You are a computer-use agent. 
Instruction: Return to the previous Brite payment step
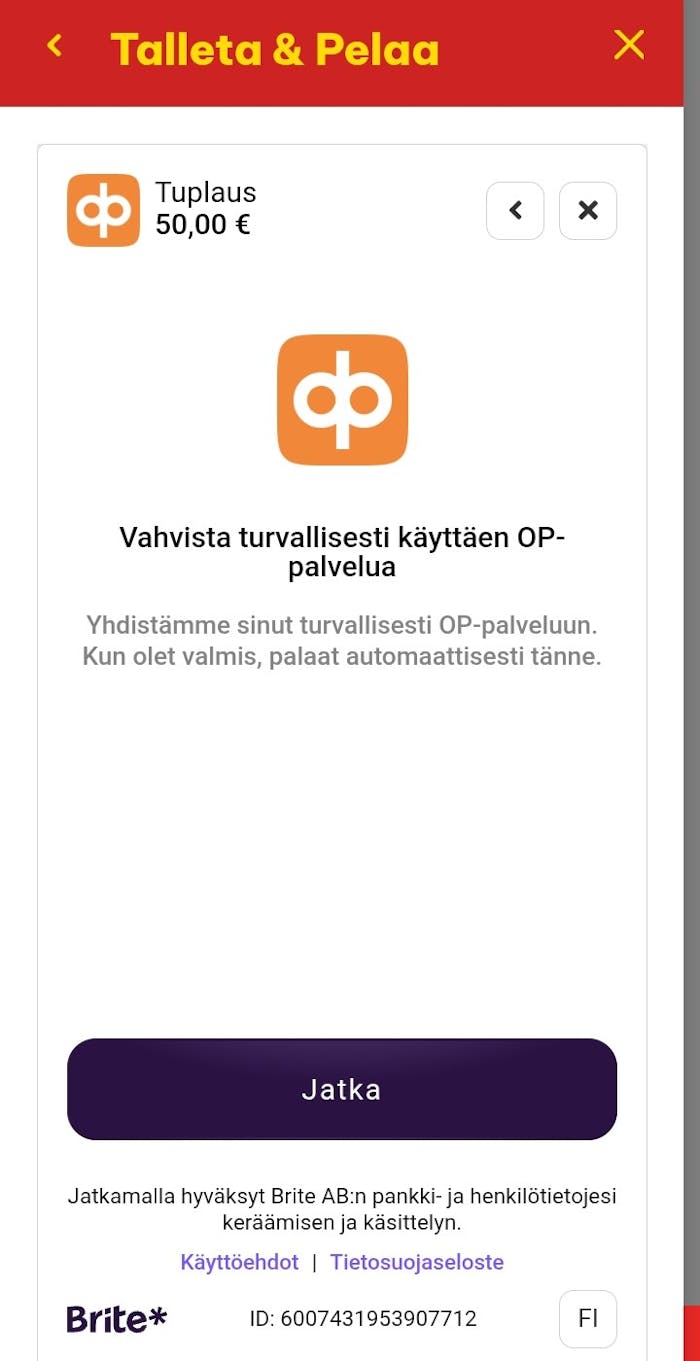515,211
